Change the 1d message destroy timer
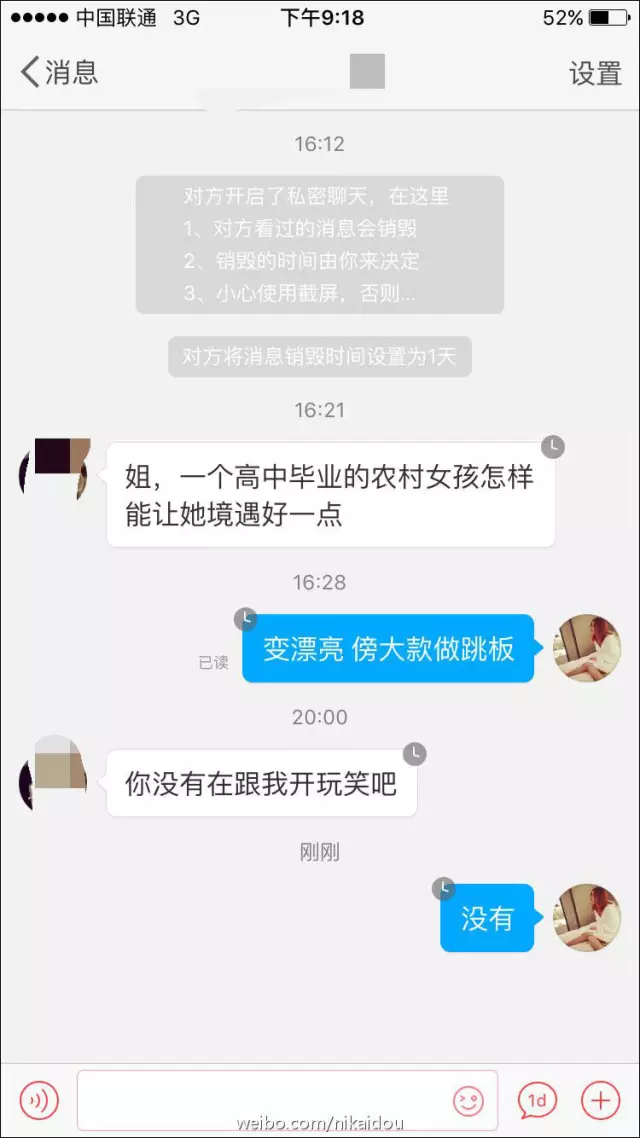640x1138 pixels. pos(537,1100)
